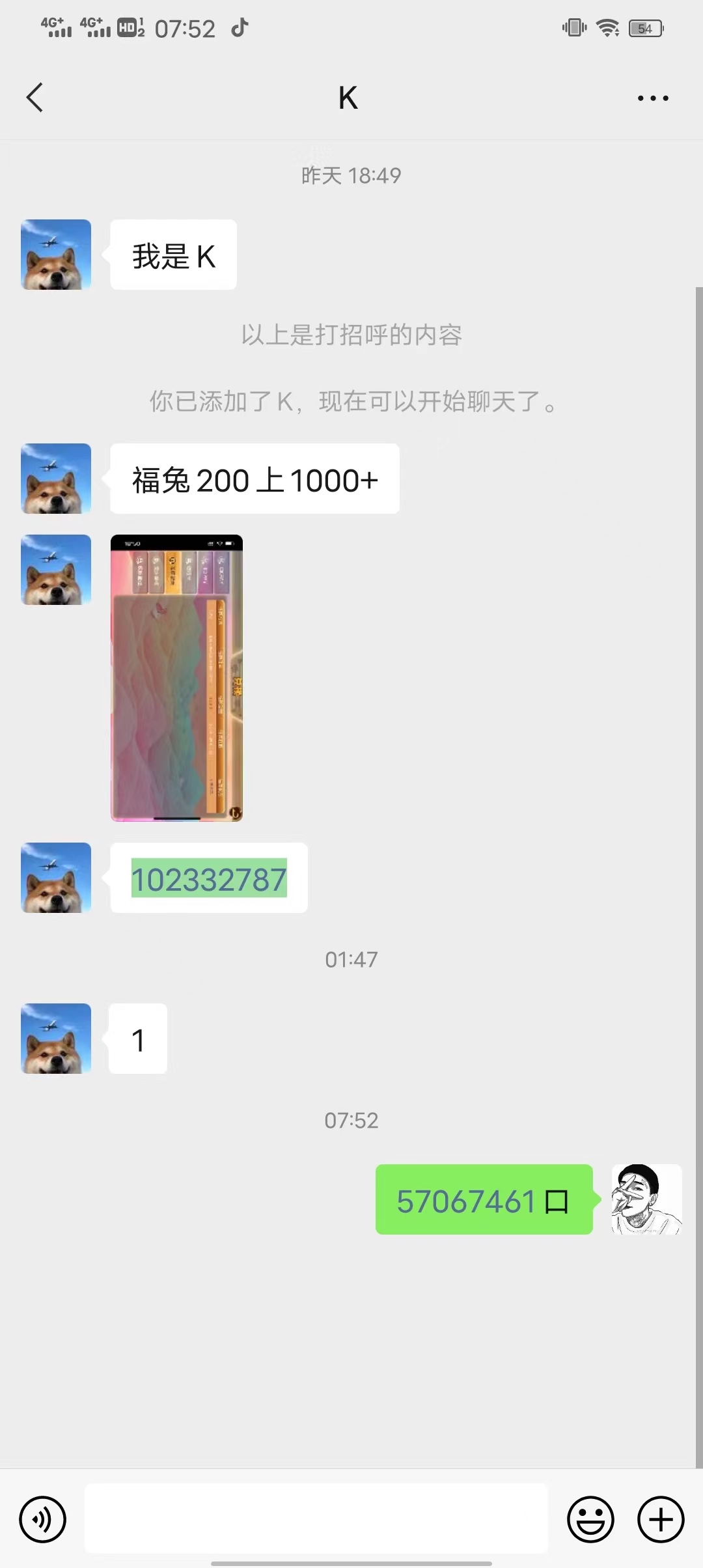Viewport: 703px width, 1568px height.
Task: Focus the message text field
Action: (x=316, y=1519)
